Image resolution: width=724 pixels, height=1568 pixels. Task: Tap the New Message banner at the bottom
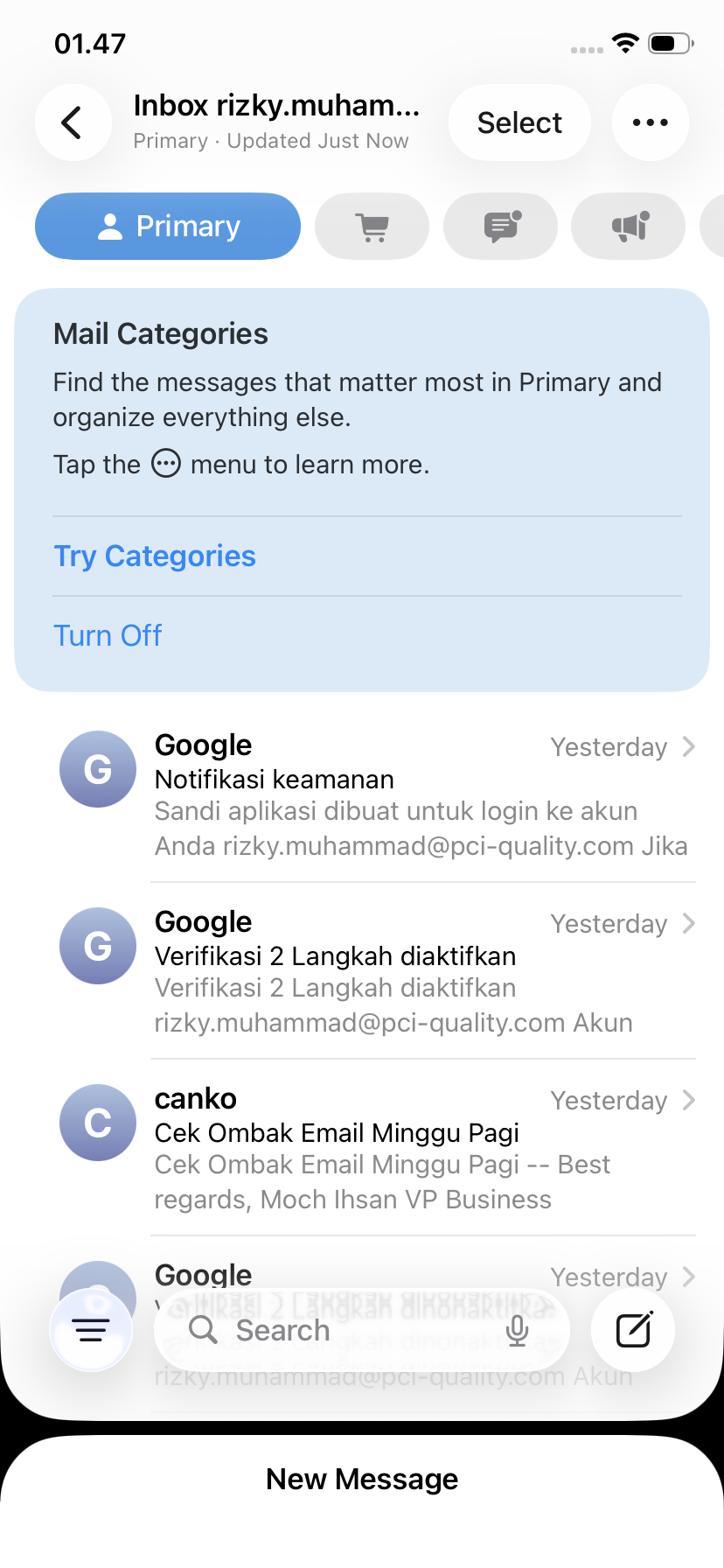tap(362, 1479)
